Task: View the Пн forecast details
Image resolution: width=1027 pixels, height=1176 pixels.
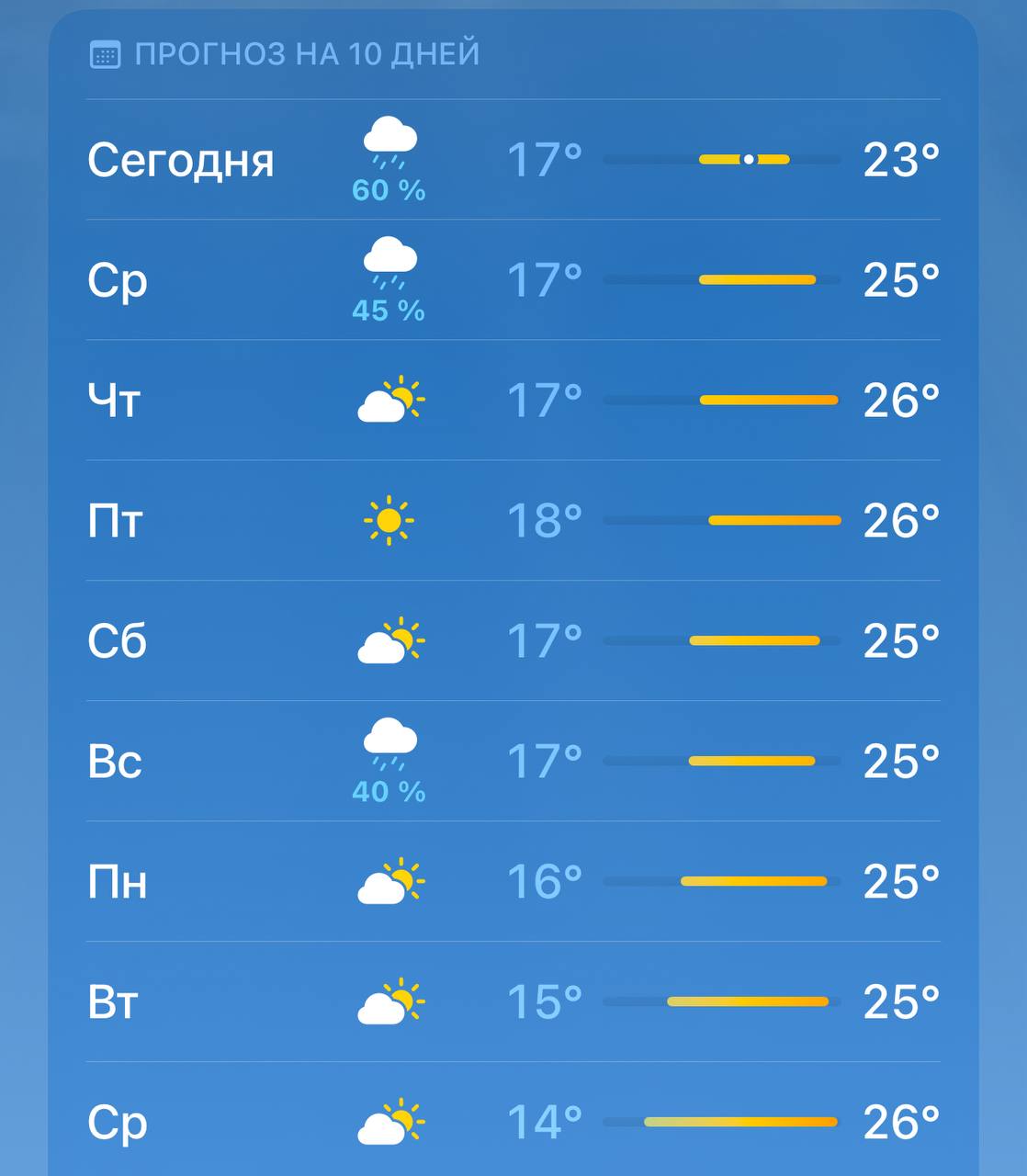Action: pyautogui.click(x=513, y=882)
